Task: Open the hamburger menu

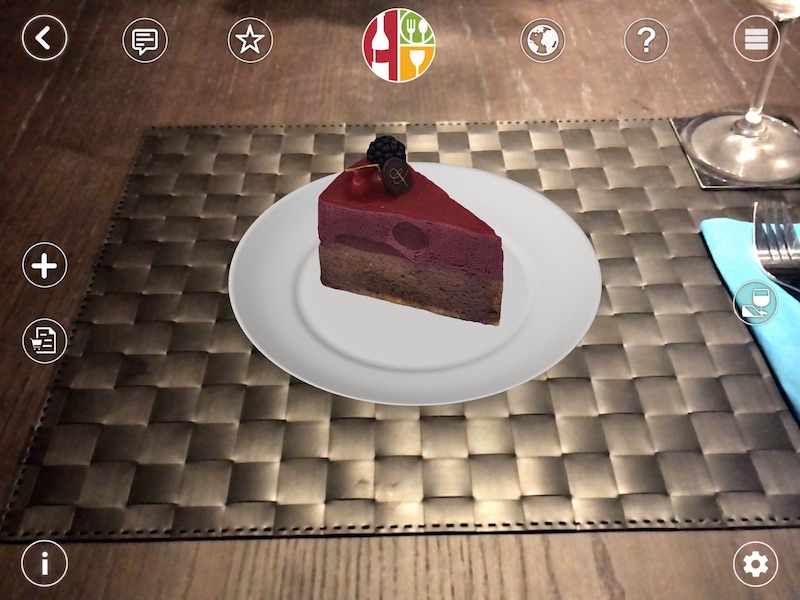Action: click(x=756, y=41)
